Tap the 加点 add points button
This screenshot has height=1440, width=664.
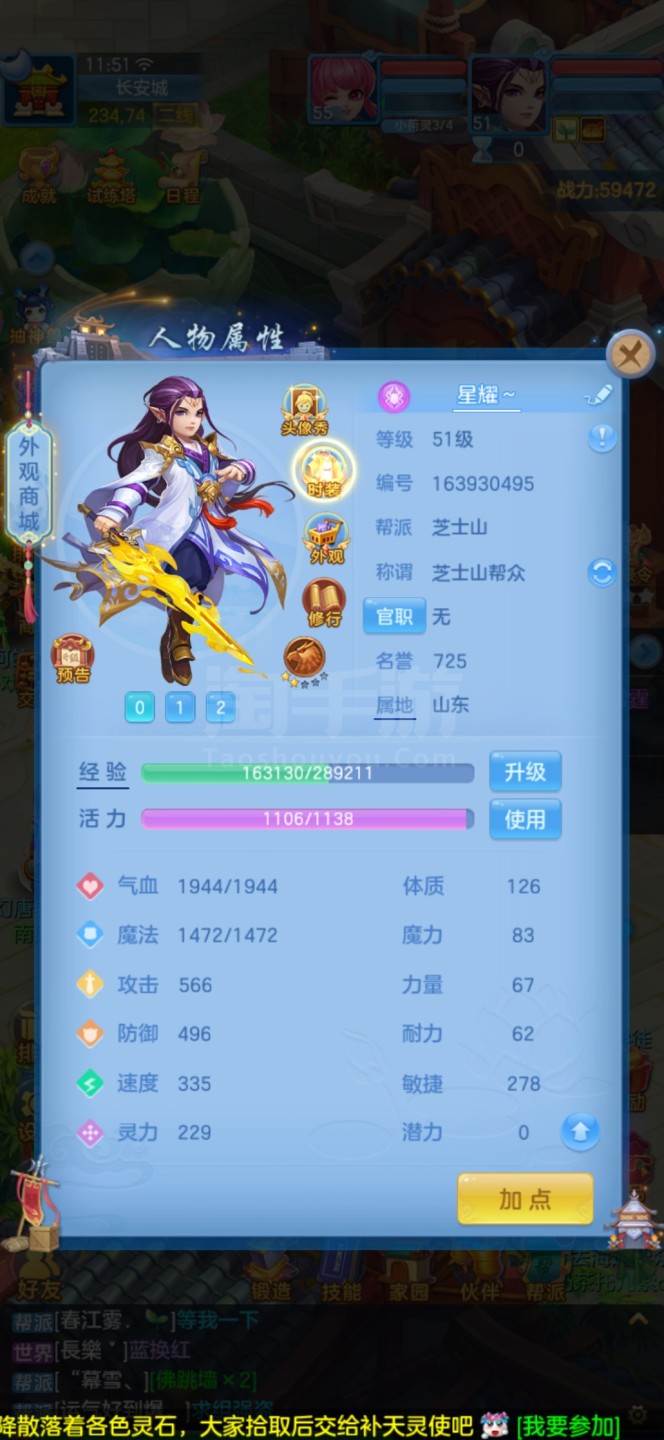[x=525, y=1199]
